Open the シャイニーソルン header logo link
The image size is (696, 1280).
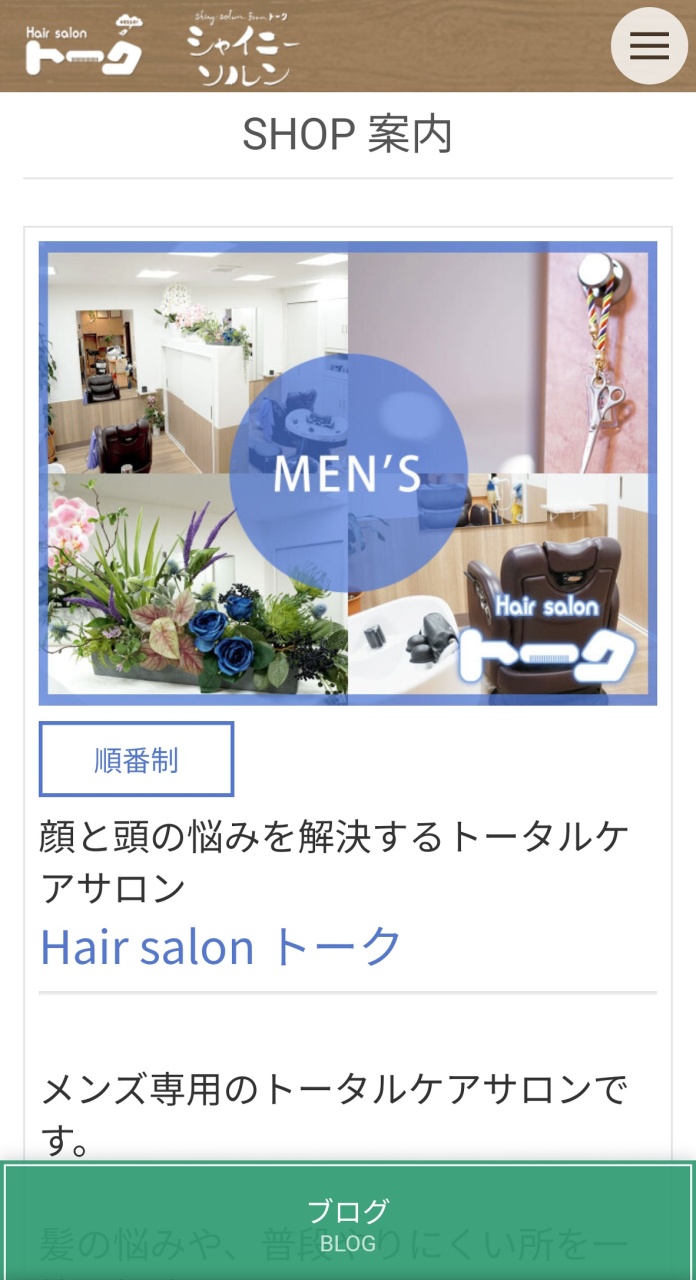243,48
